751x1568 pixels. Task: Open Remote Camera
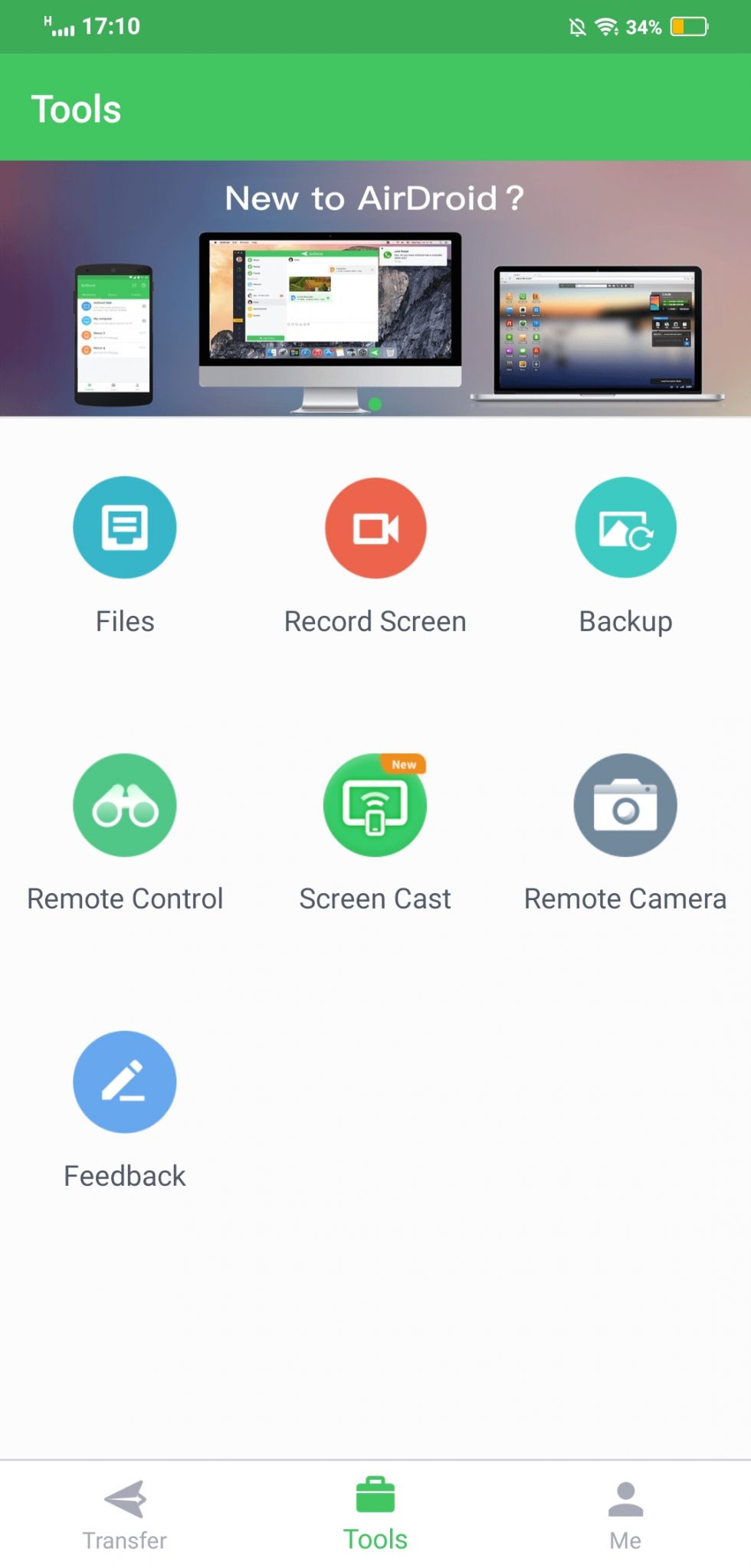point(625,805)
